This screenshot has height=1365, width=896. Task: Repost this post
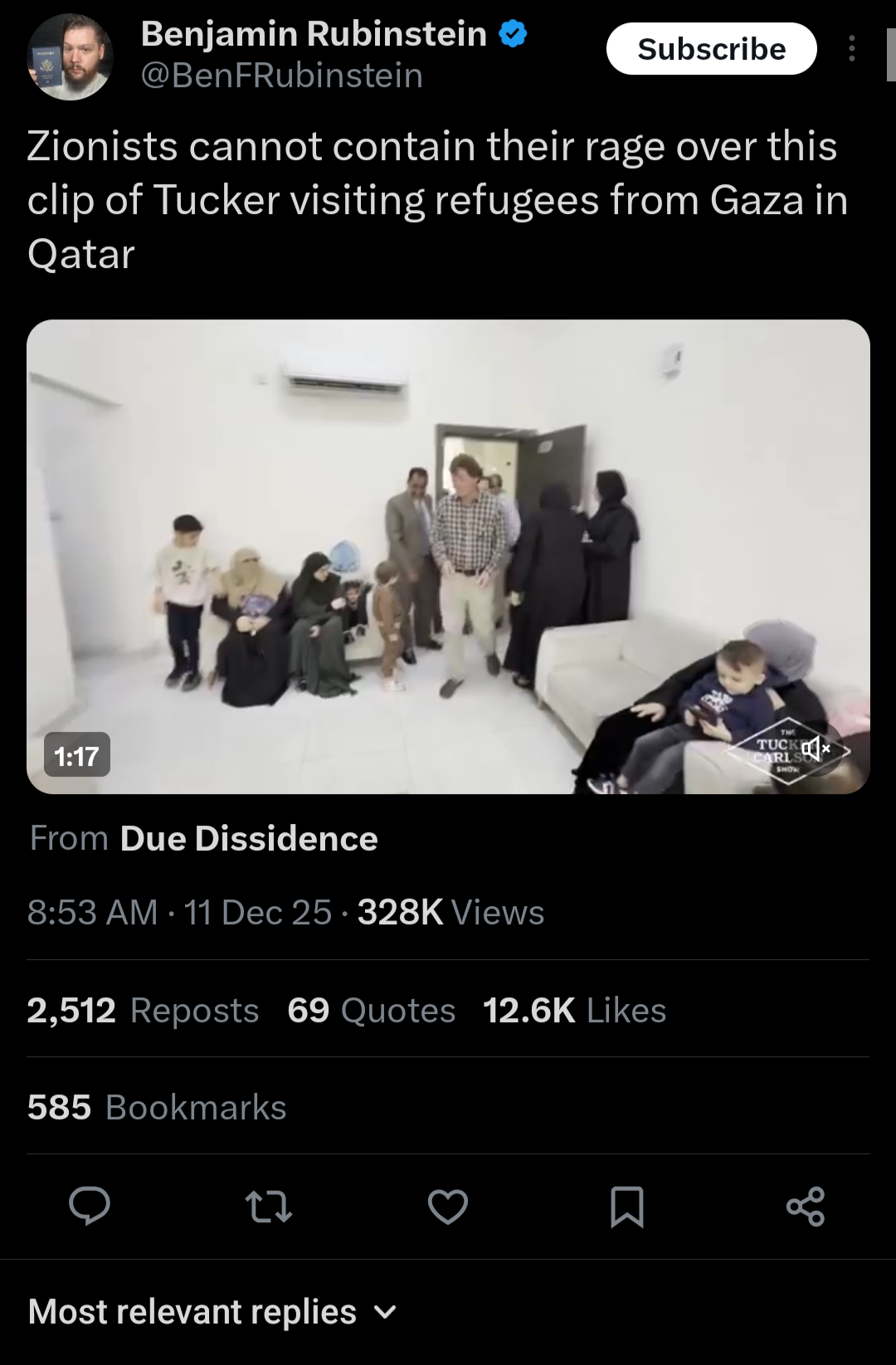tap(269, 1206)
